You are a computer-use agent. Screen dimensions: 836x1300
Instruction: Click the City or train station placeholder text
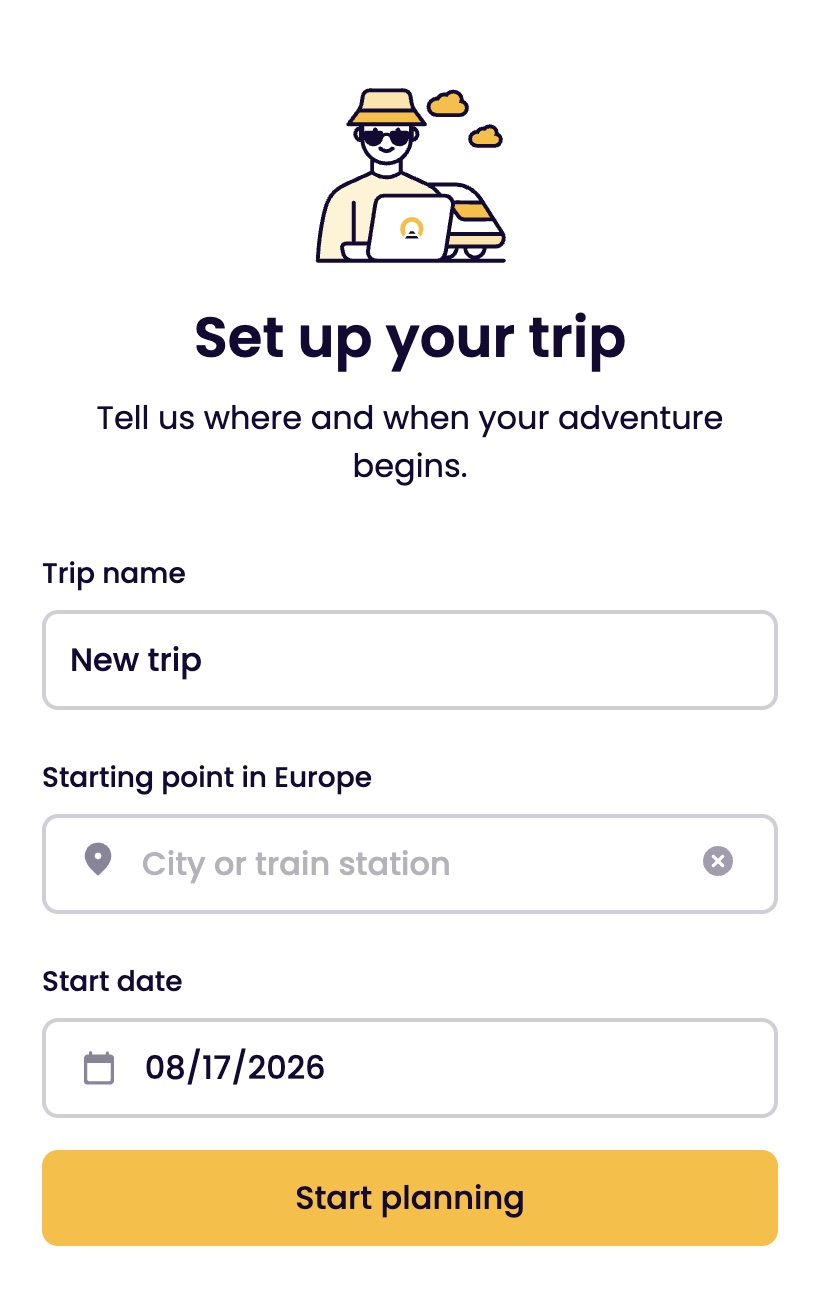pyautogui.click(x=296, y=863)
